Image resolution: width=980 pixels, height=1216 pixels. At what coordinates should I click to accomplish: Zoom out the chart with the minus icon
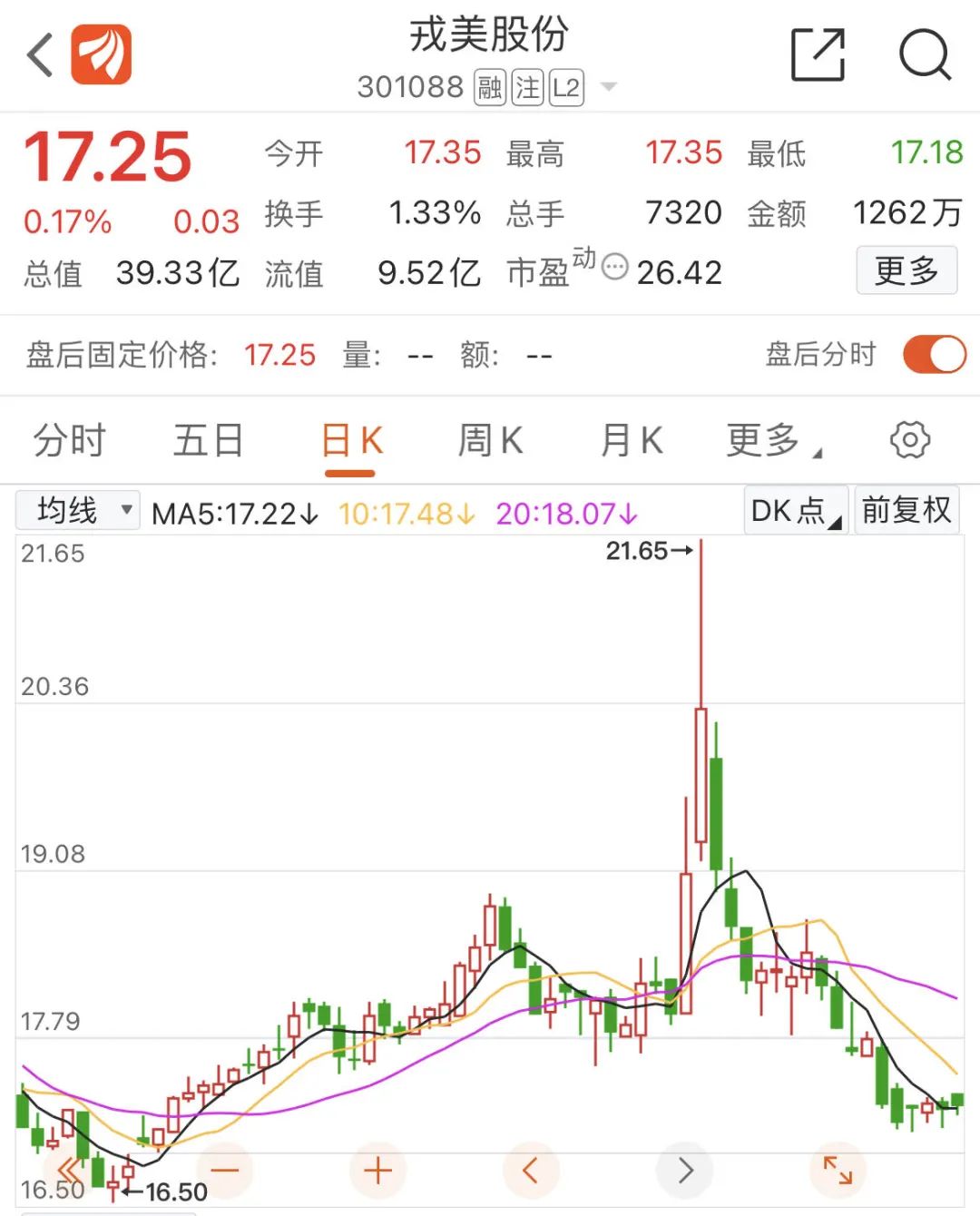coord(226,1171)
